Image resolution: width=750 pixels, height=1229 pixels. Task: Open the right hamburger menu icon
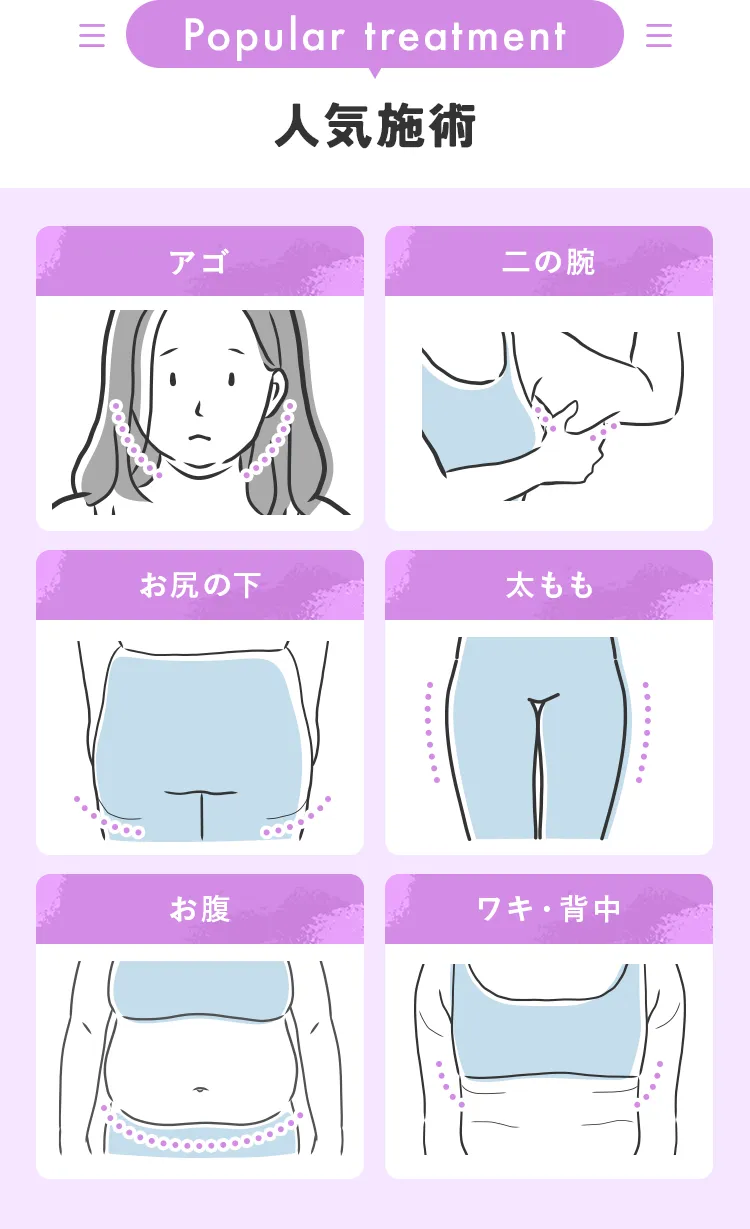658,35
